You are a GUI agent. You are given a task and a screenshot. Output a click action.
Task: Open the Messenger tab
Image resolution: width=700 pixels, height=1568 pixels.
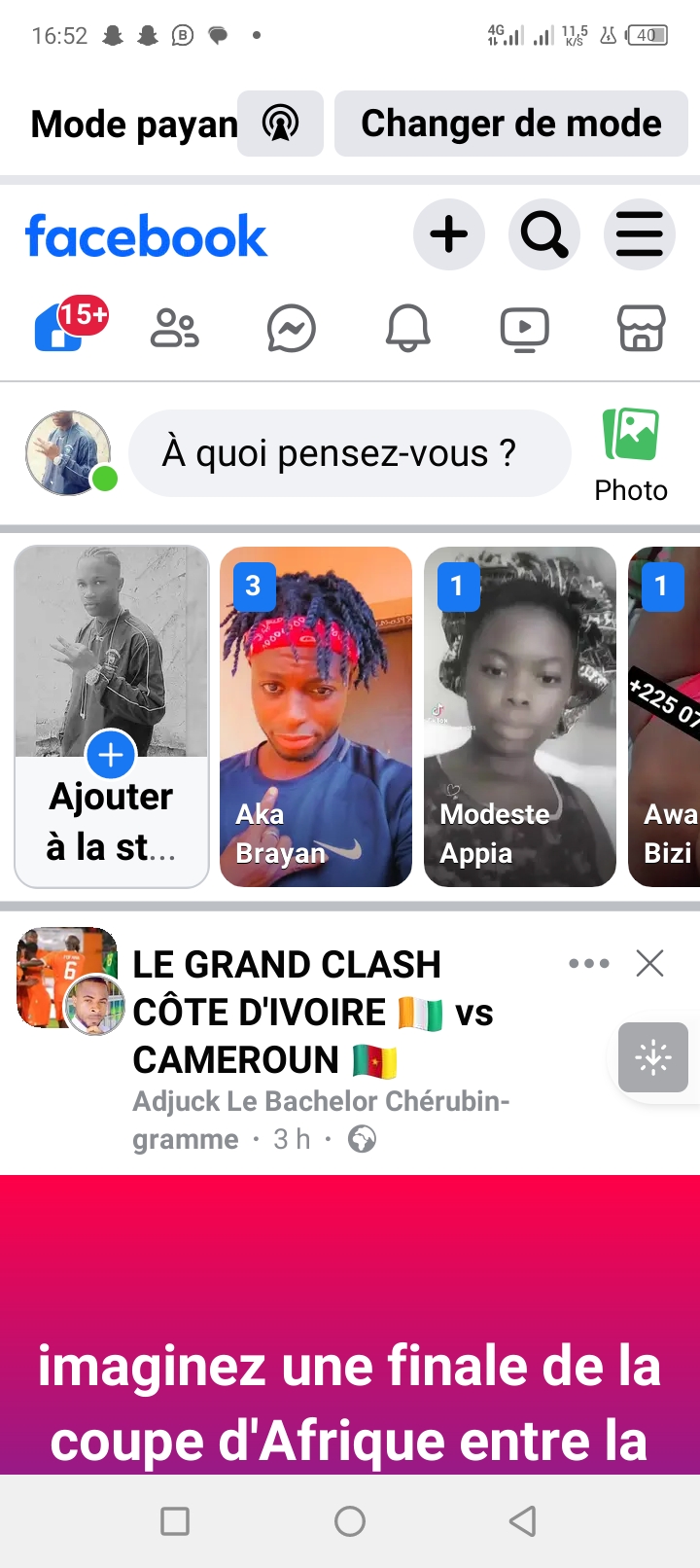[292, 329]
